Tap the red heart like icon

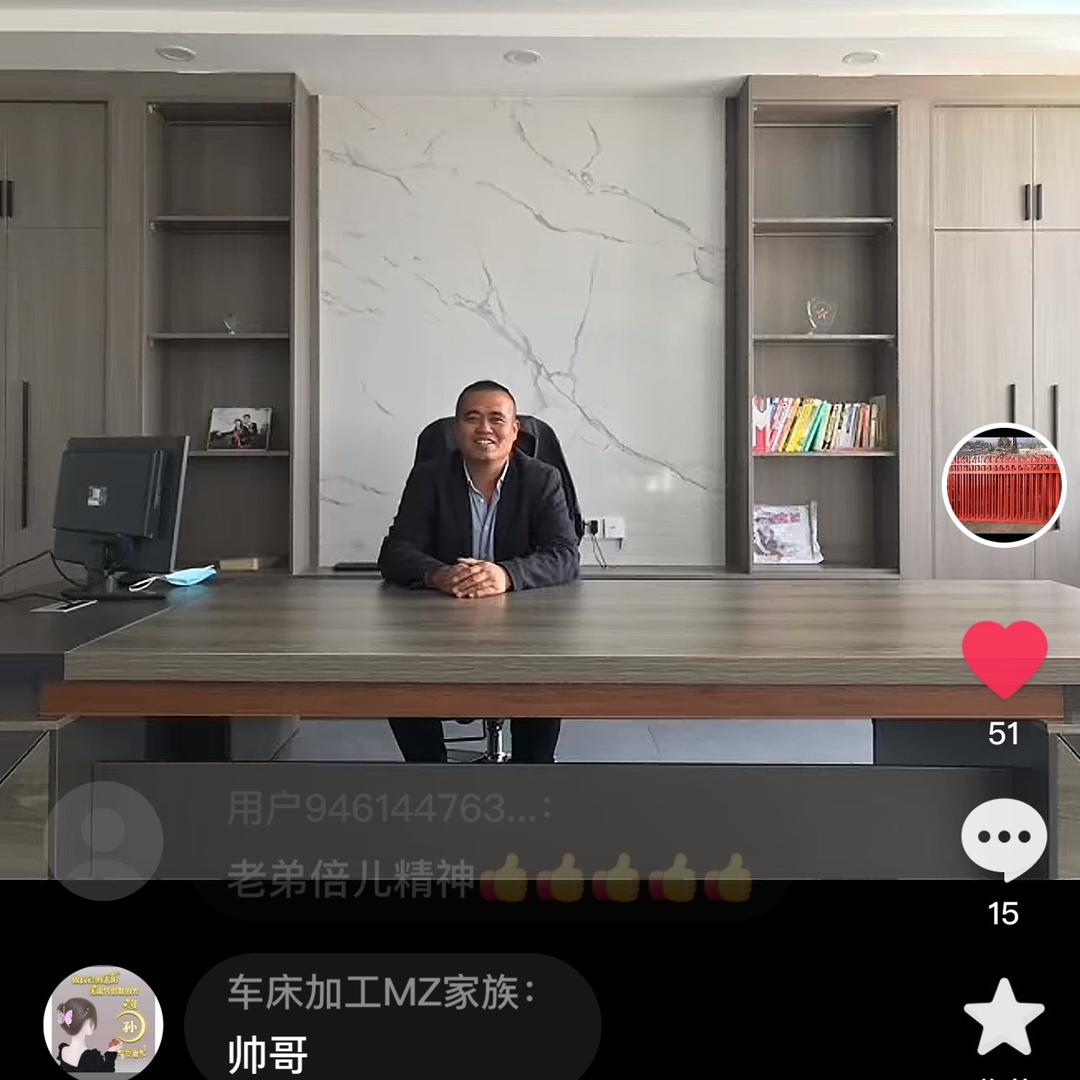[1004, 660]
